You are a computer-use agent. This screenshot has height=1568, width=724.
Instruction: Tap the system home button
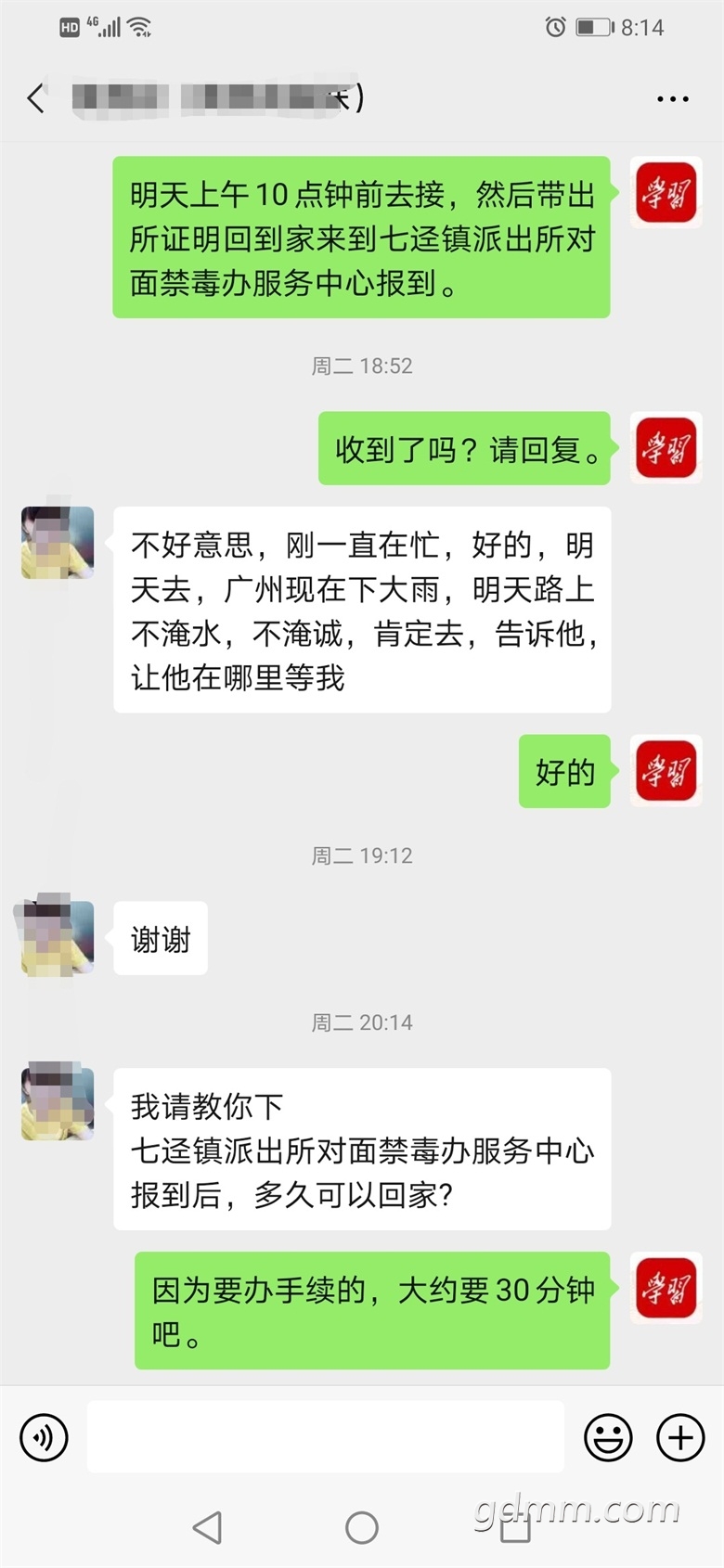tap(361, 1527)
